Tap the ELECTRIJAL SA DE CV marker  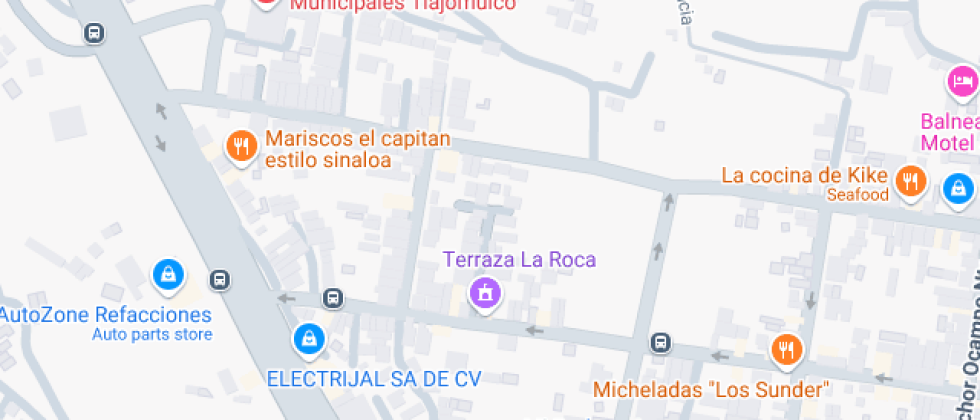[309, 338]
